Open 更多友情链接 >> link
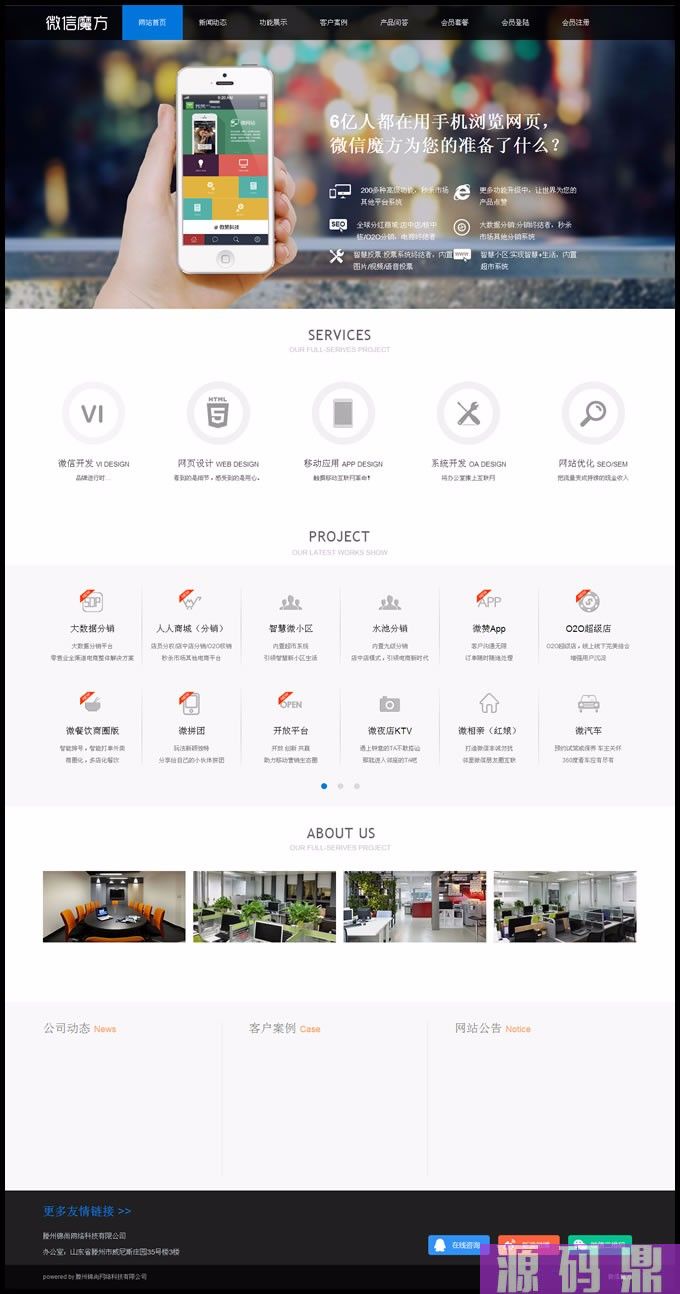Screen dimensions: 680x1294 point(87,1211)
